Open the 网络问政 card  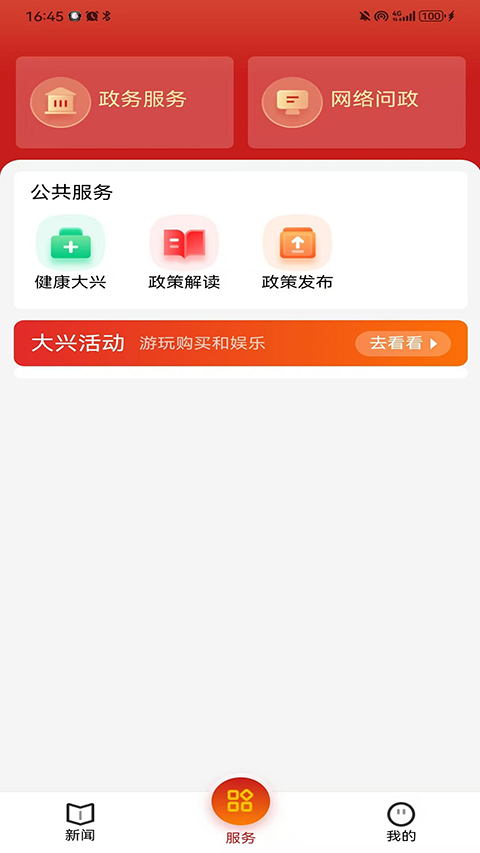356,102
